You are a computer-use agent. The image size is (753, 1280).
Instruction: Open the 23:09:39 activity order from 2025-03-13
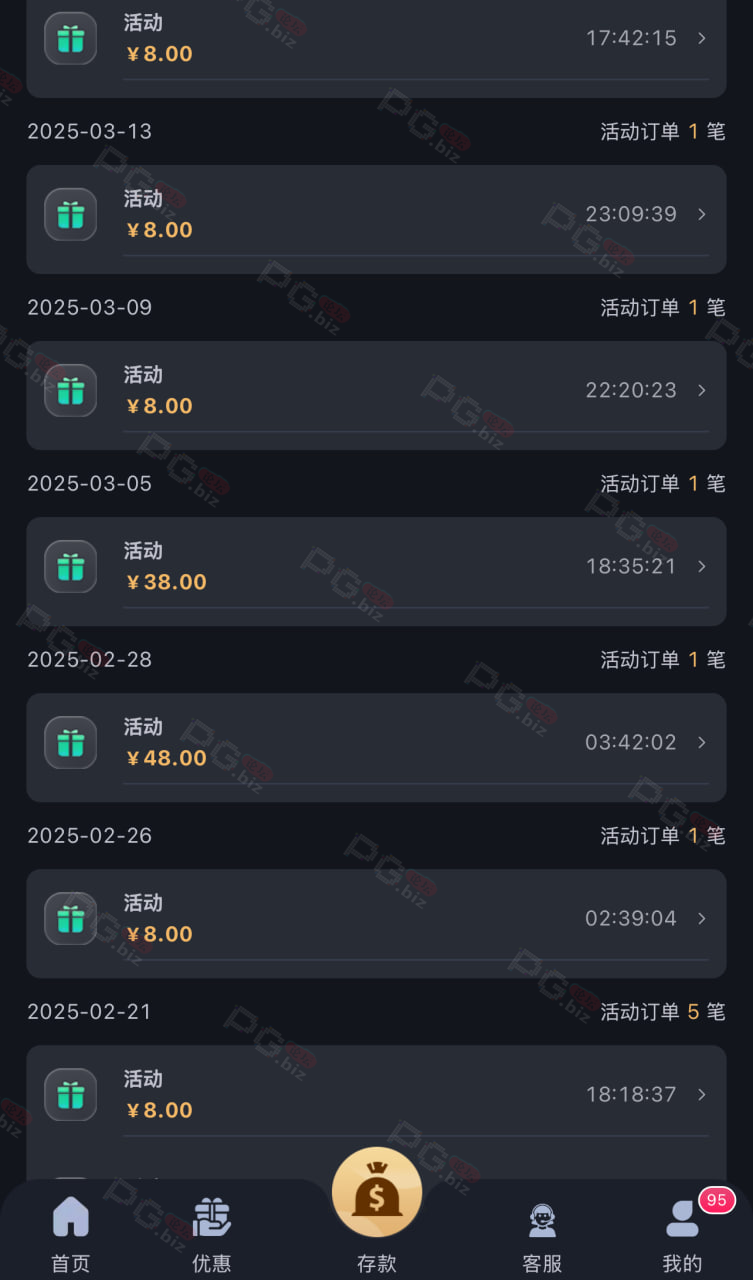coord(376,219)
